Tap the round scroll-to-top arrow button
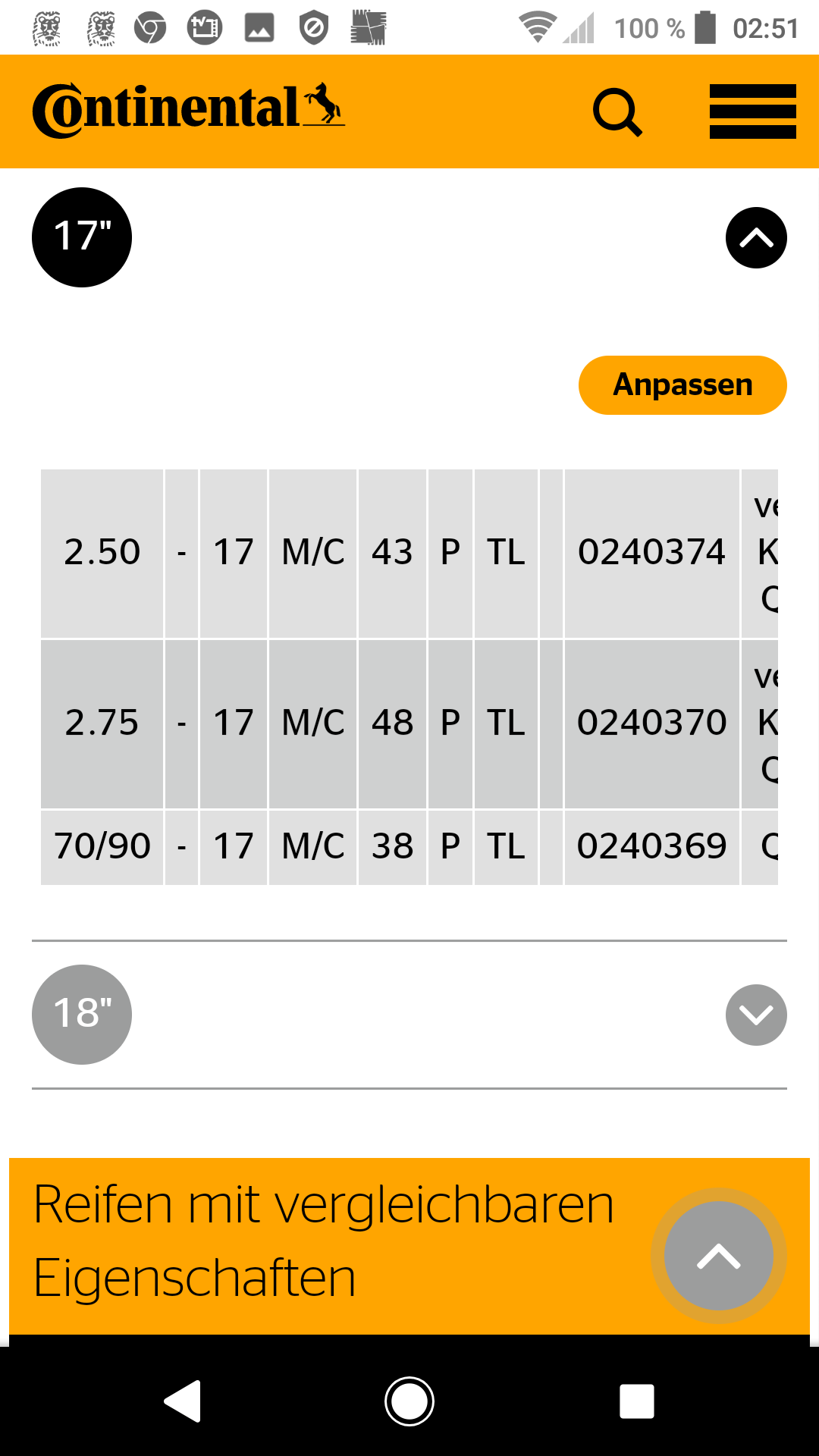 pyautogui.click(x=718, y=1256)
